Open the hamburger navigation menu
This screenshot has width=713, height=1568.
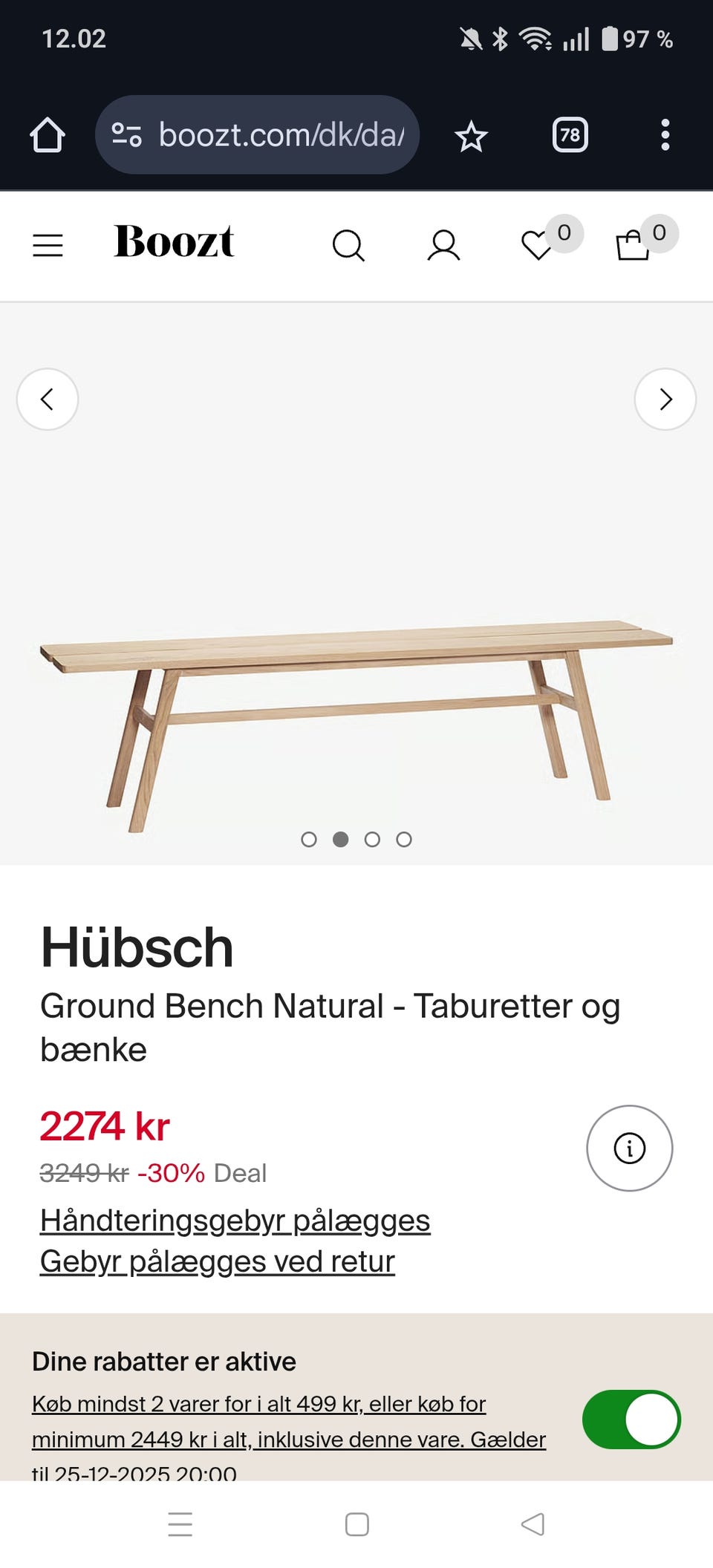click(48, 246)
